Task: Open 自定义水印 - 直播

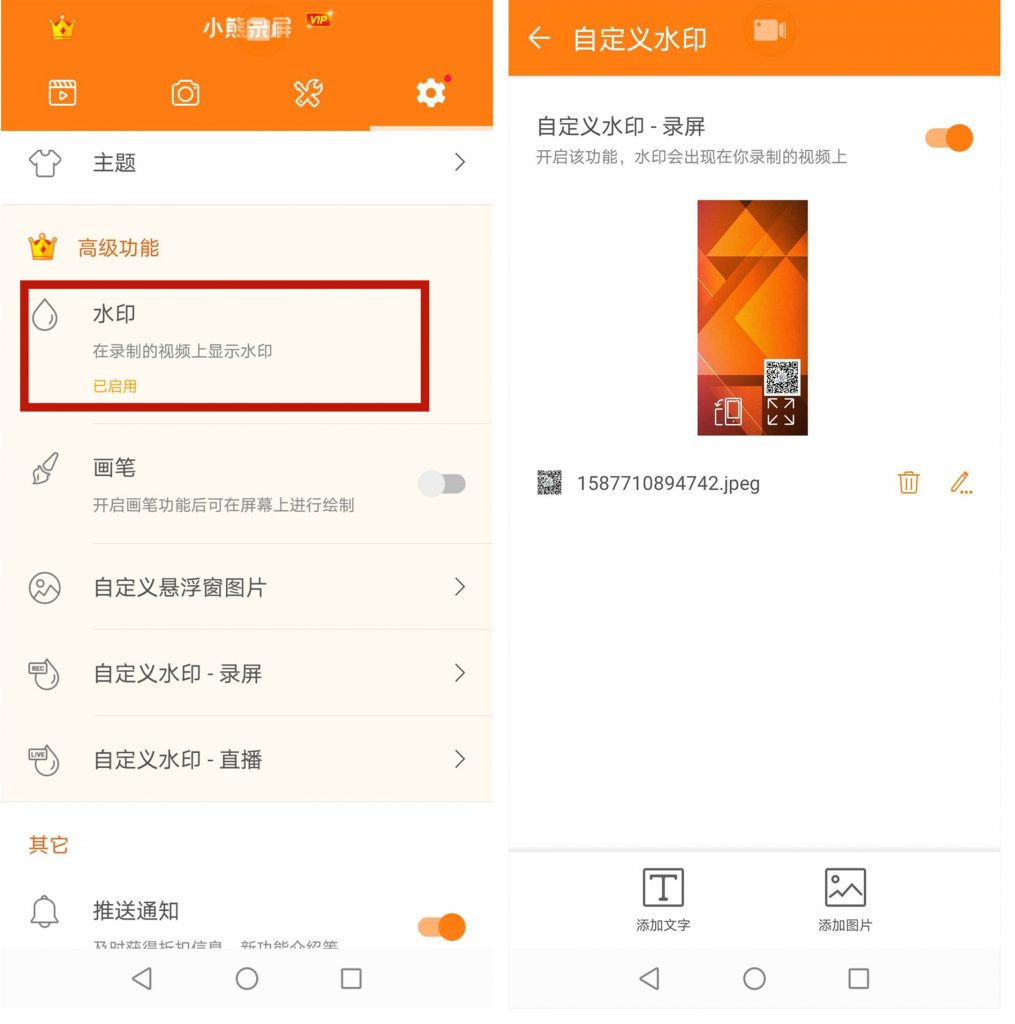Action: [246, 759]
